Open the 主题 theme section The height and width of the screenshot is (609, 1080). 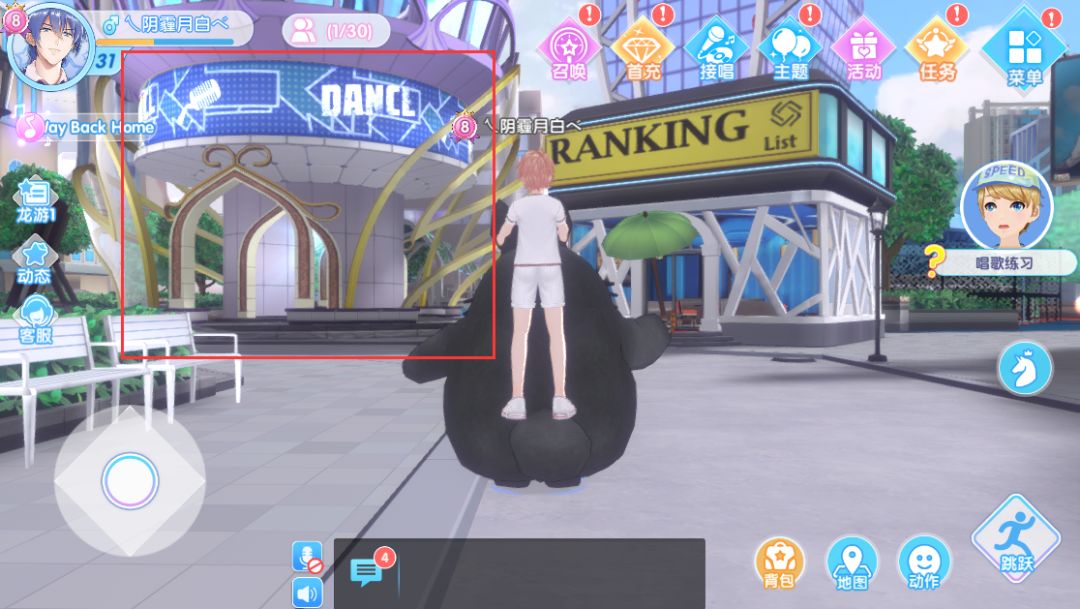pyautogui.click(x=790, y=50)
